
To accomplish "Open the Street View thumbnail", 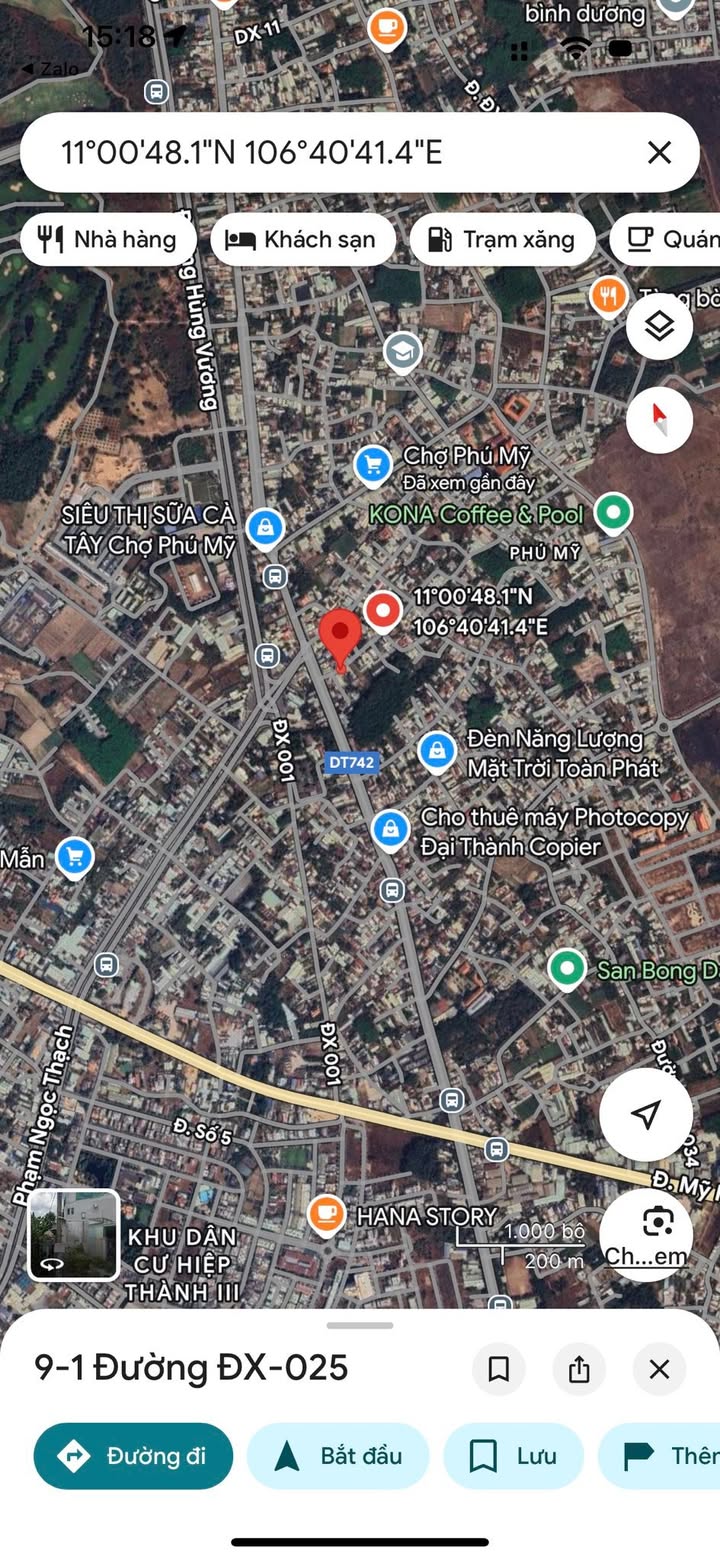I will coord(73,1235).
